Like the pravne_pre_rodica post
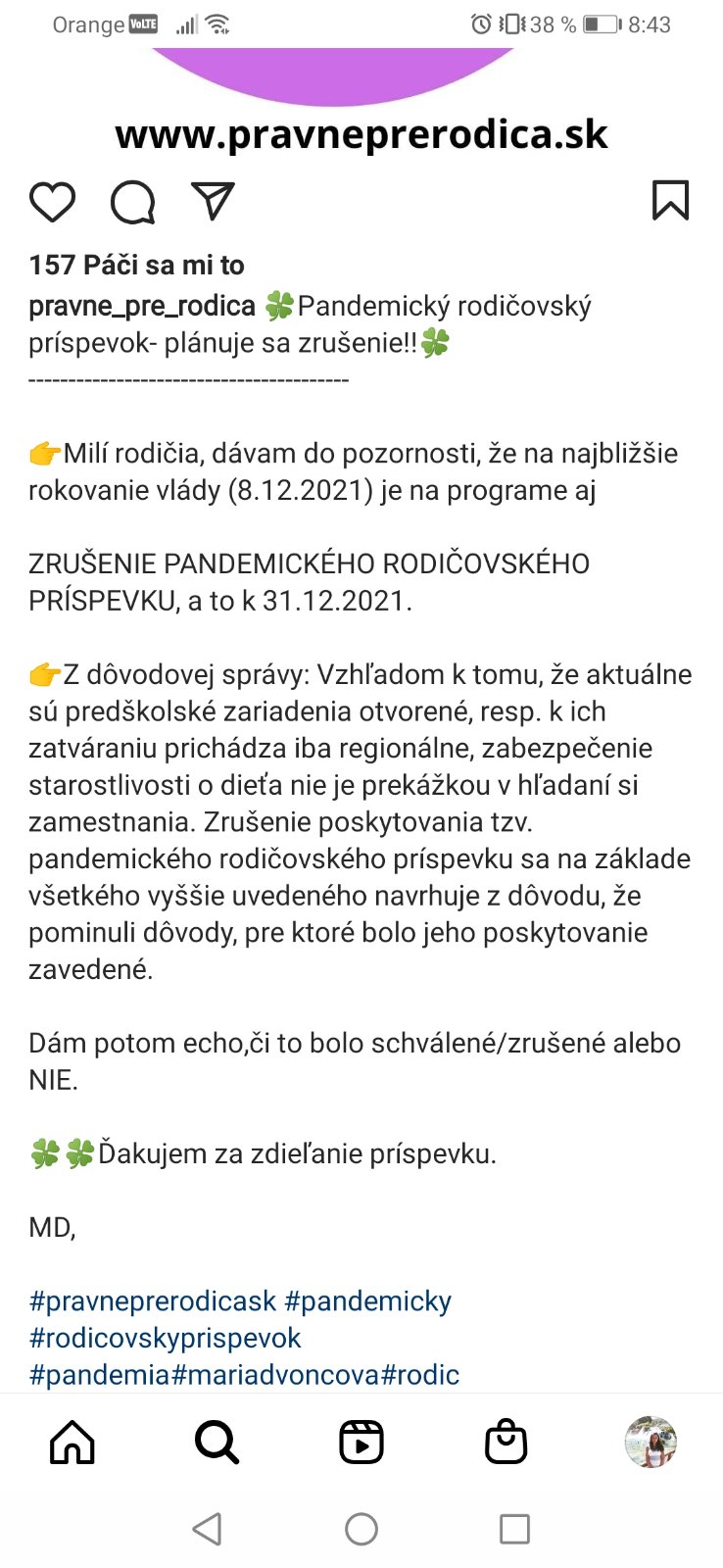Image resolution: width=723 pixels, height=1568 pixels. point(52,202)
